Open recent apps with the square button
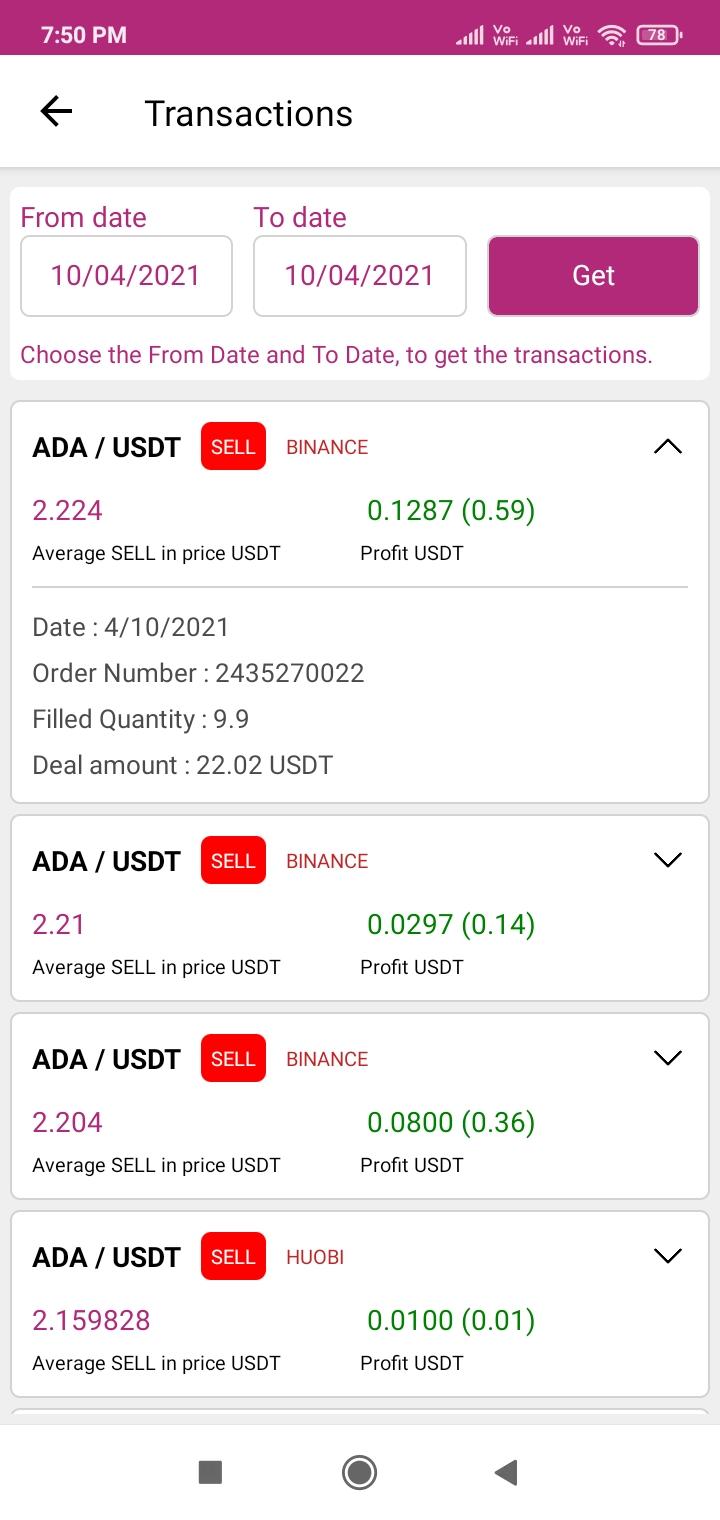 pyautogui.click(x=210, y=1472)
